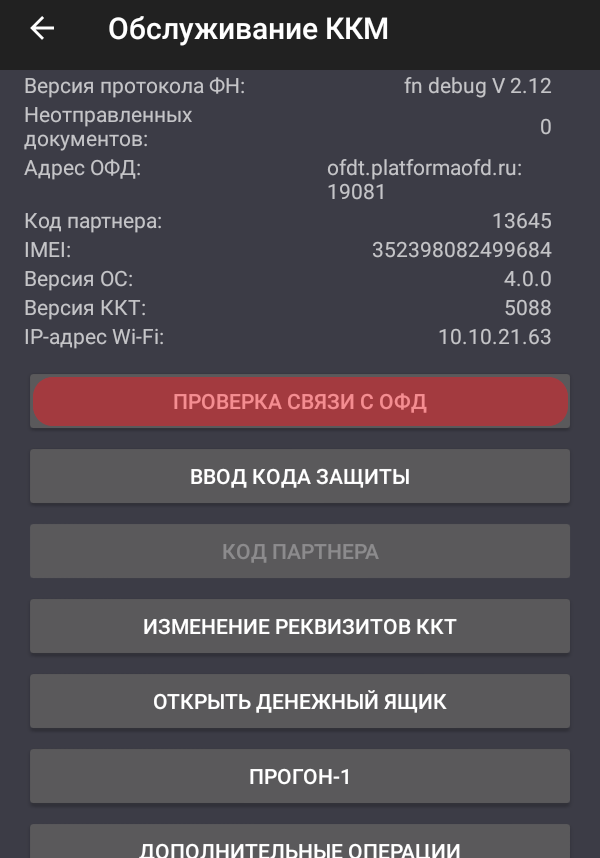
Task: Run Прогон-1
Action: pos(300,777)
